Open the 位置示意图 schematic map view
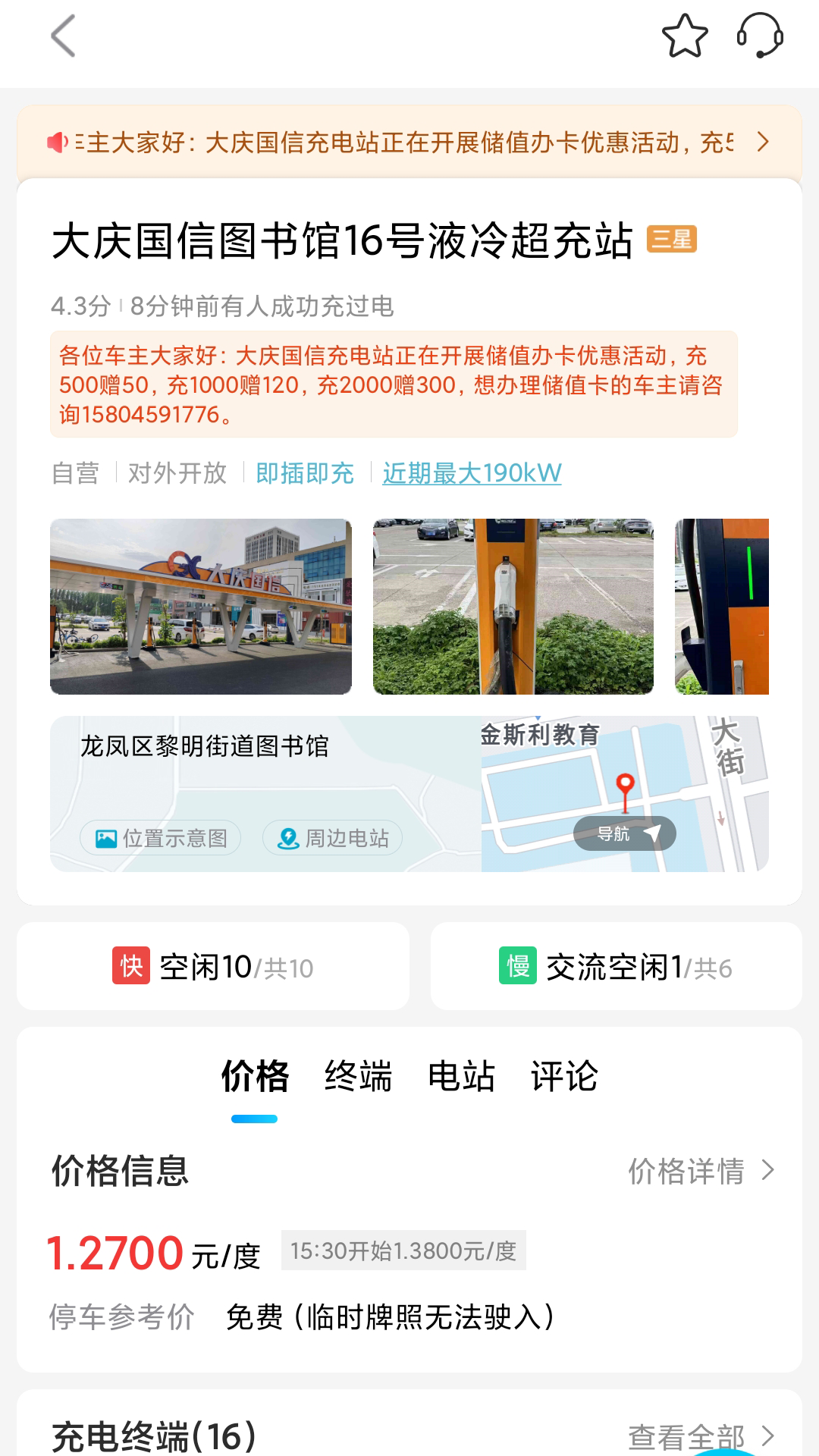This screenshot has width=819, height=1456. [161, 837]
